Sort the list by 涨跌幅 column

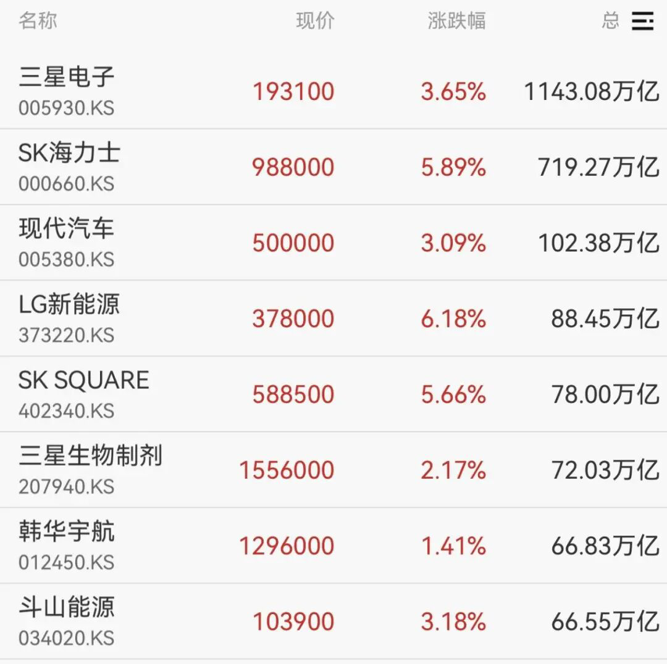point(456,21)
